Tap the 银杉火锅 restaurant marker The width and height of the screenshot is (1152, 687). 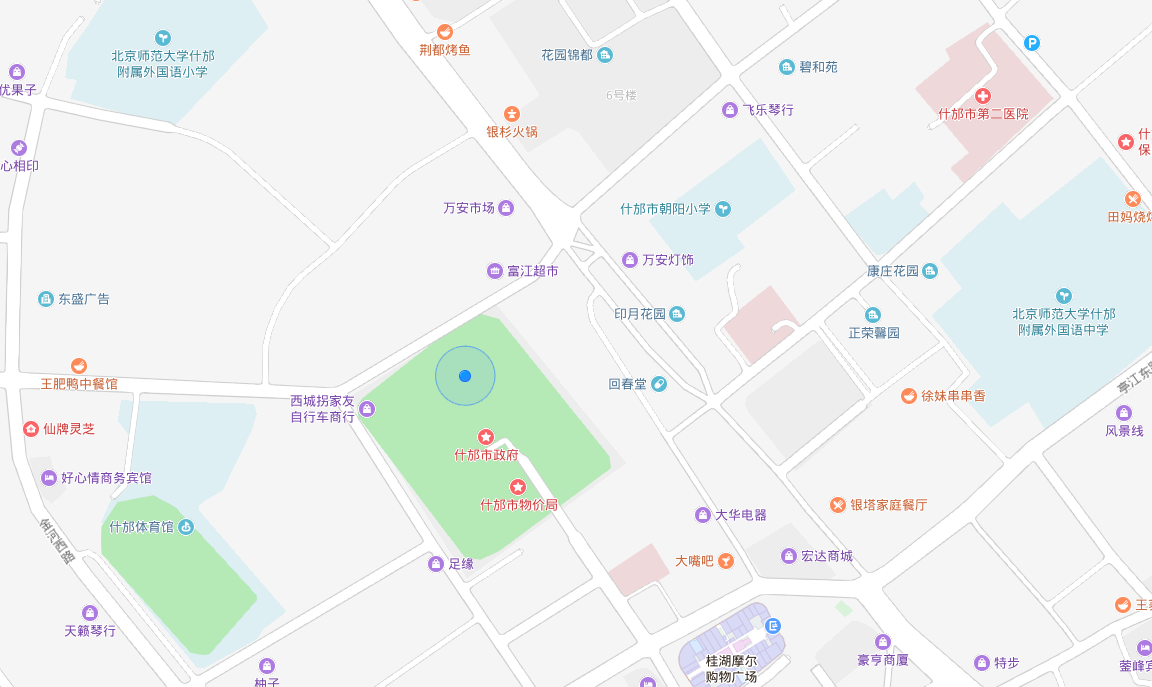coord(512,114)
